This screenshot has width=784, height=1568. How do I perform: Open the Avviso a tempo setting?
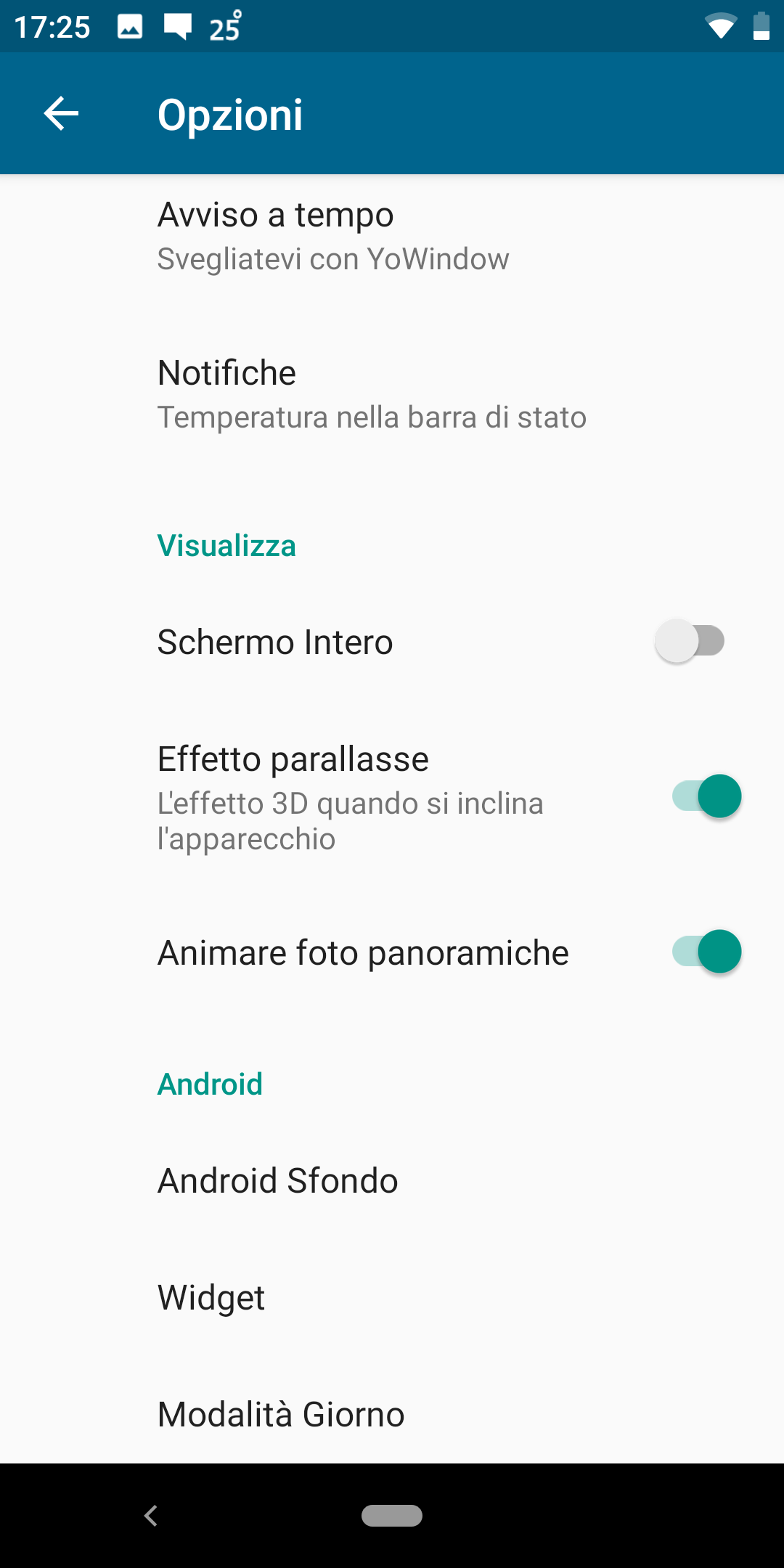[x=392, y=237]
